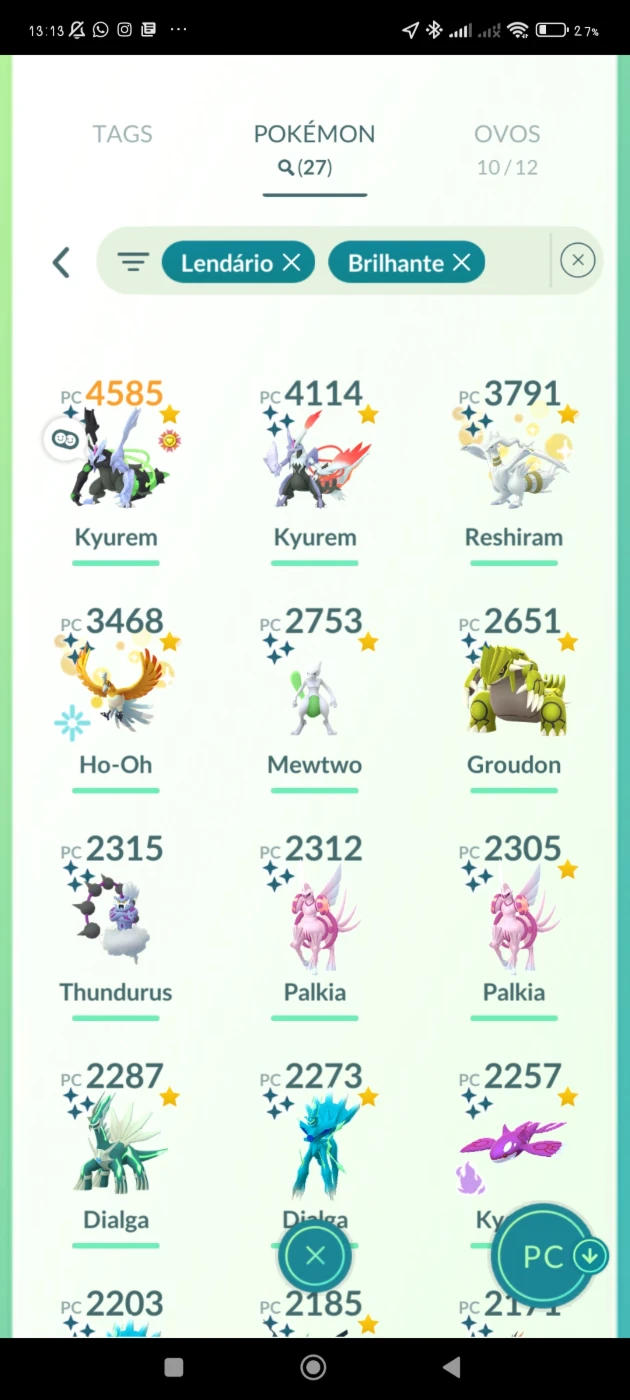Go back with the left arrow
Screen dimensions: 630x1400
click(x=61, y=263)
